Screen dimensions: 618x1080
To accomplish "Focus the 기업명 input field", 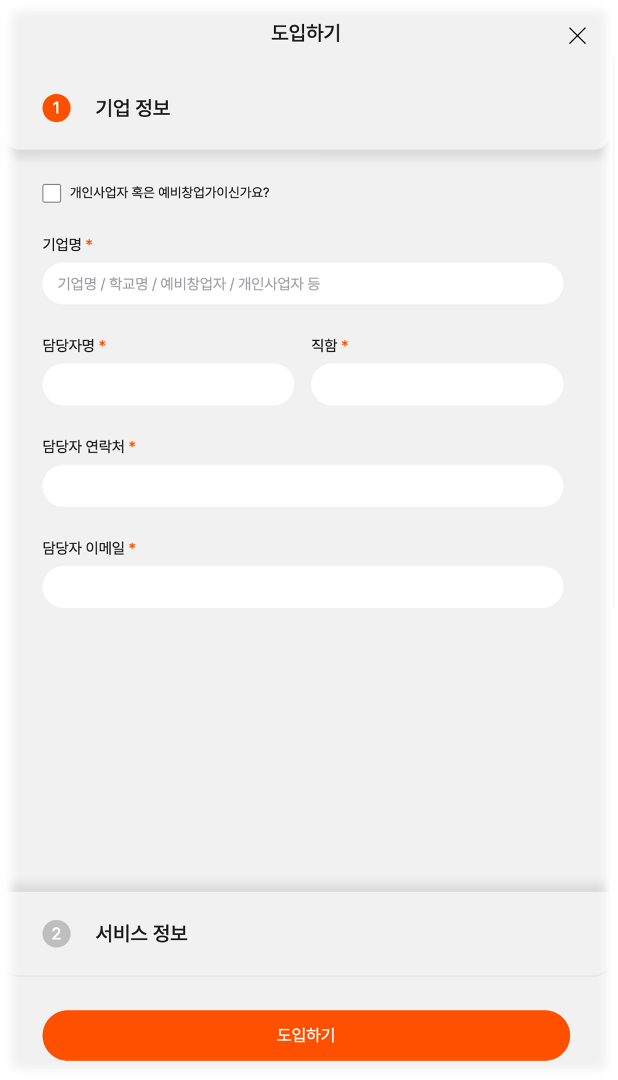I will pos(302,284).
